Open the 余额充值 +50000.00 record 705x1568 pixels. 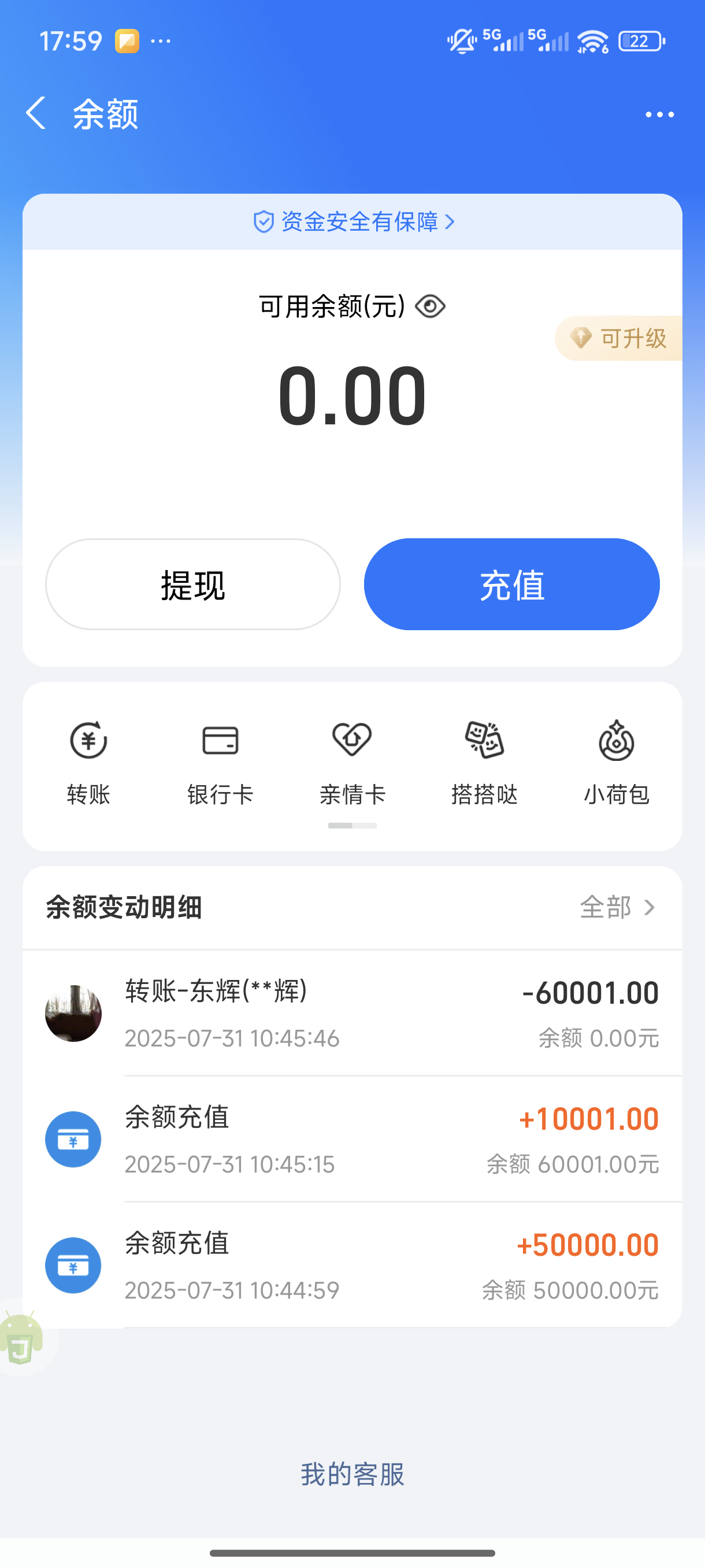click(352, 1266)
